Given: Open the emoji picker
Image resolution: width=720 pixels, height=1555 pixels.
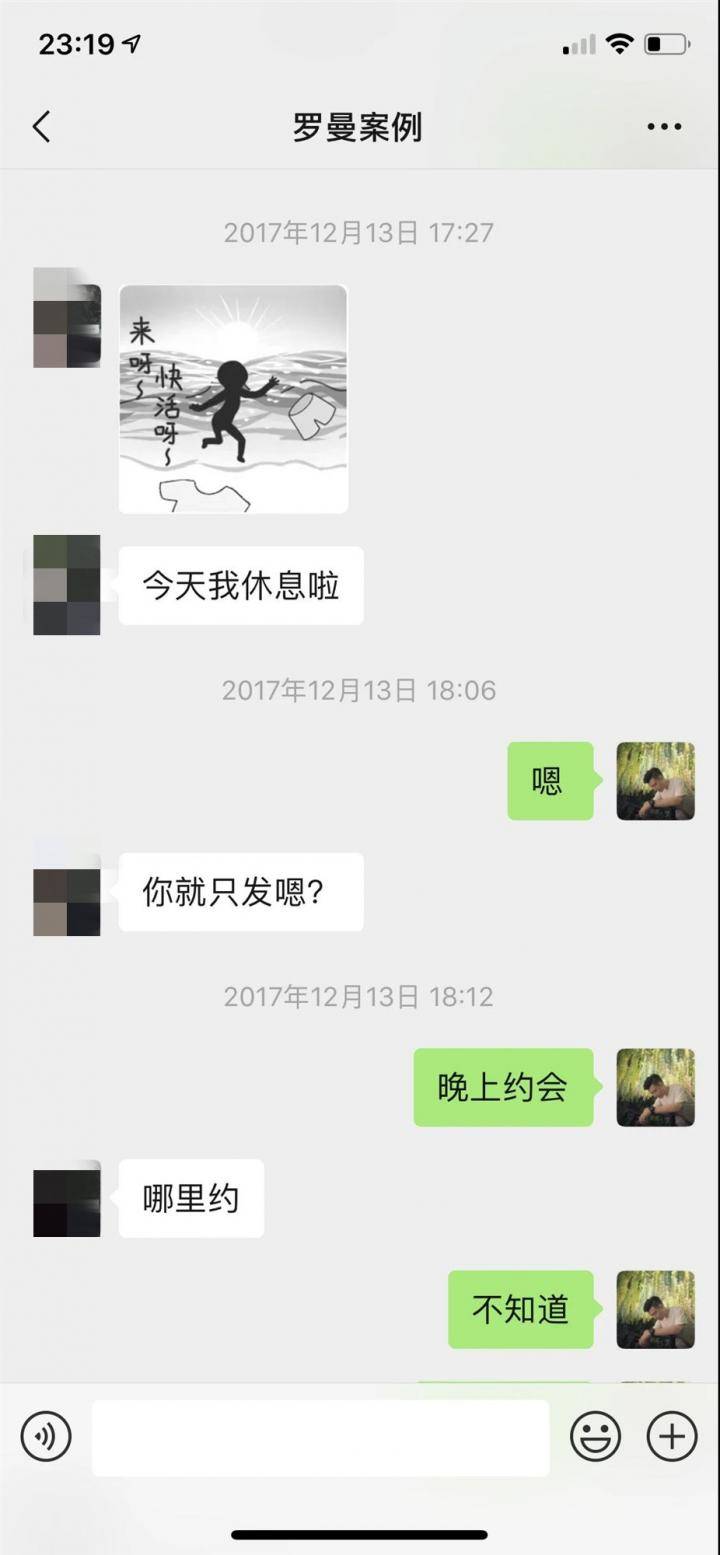Looking at the screenshot, I should 595,1437.
